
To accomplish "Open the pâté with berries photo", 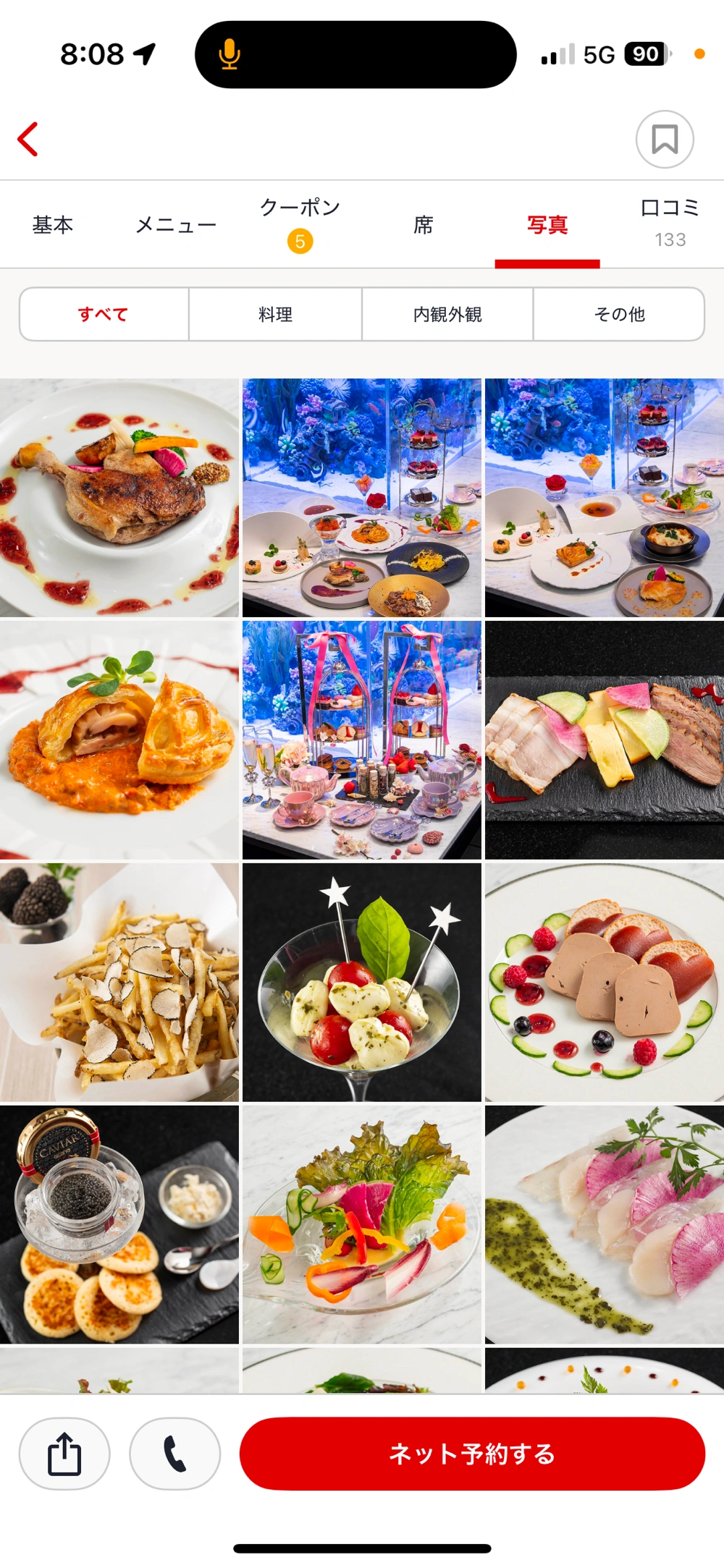I will point(604,982).
